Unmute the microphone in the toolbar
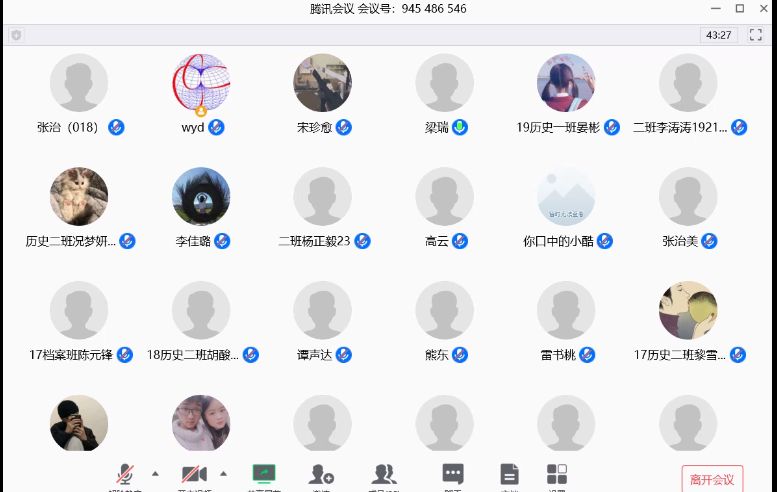 pos(125,474)
